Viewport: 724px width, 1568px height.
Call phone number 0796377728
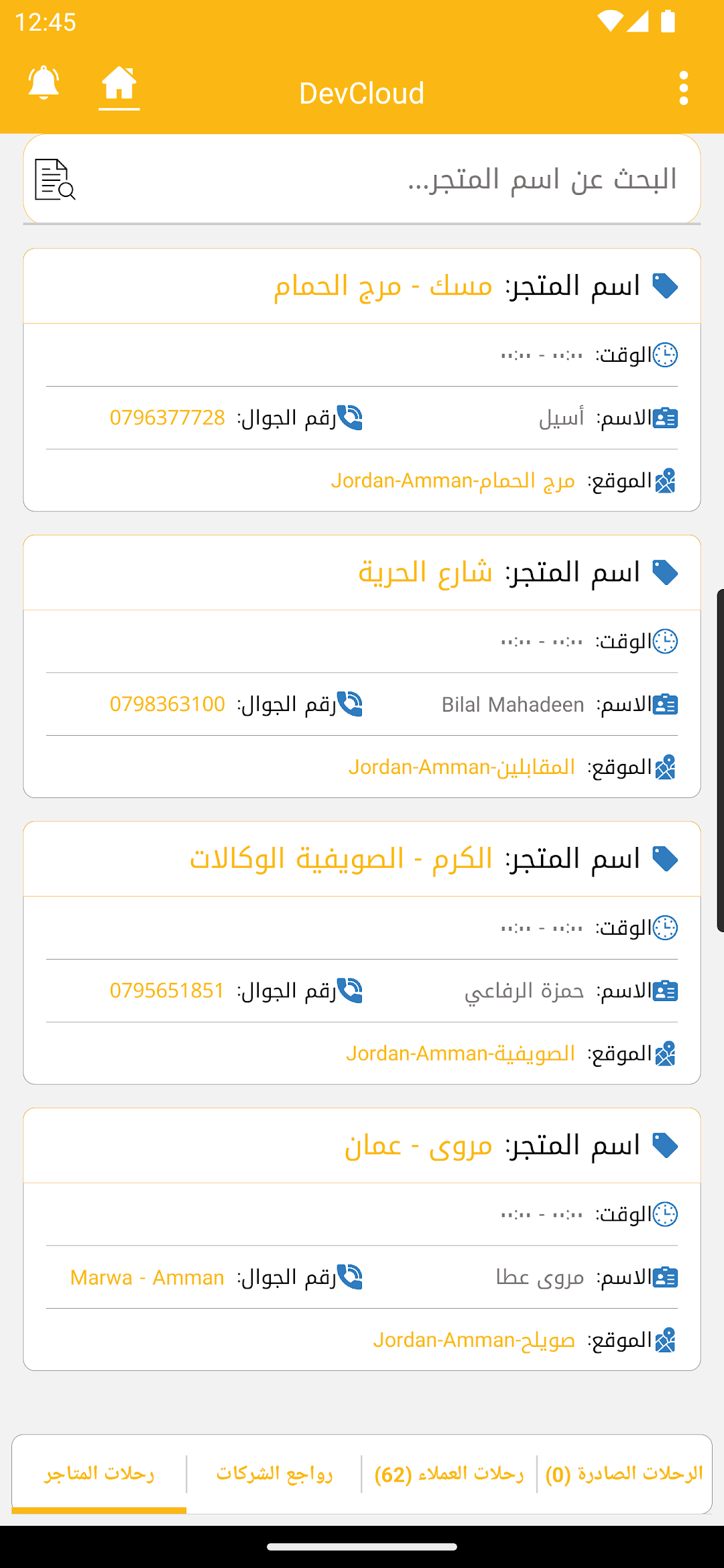pyautogui.click(x=168, y=417)
